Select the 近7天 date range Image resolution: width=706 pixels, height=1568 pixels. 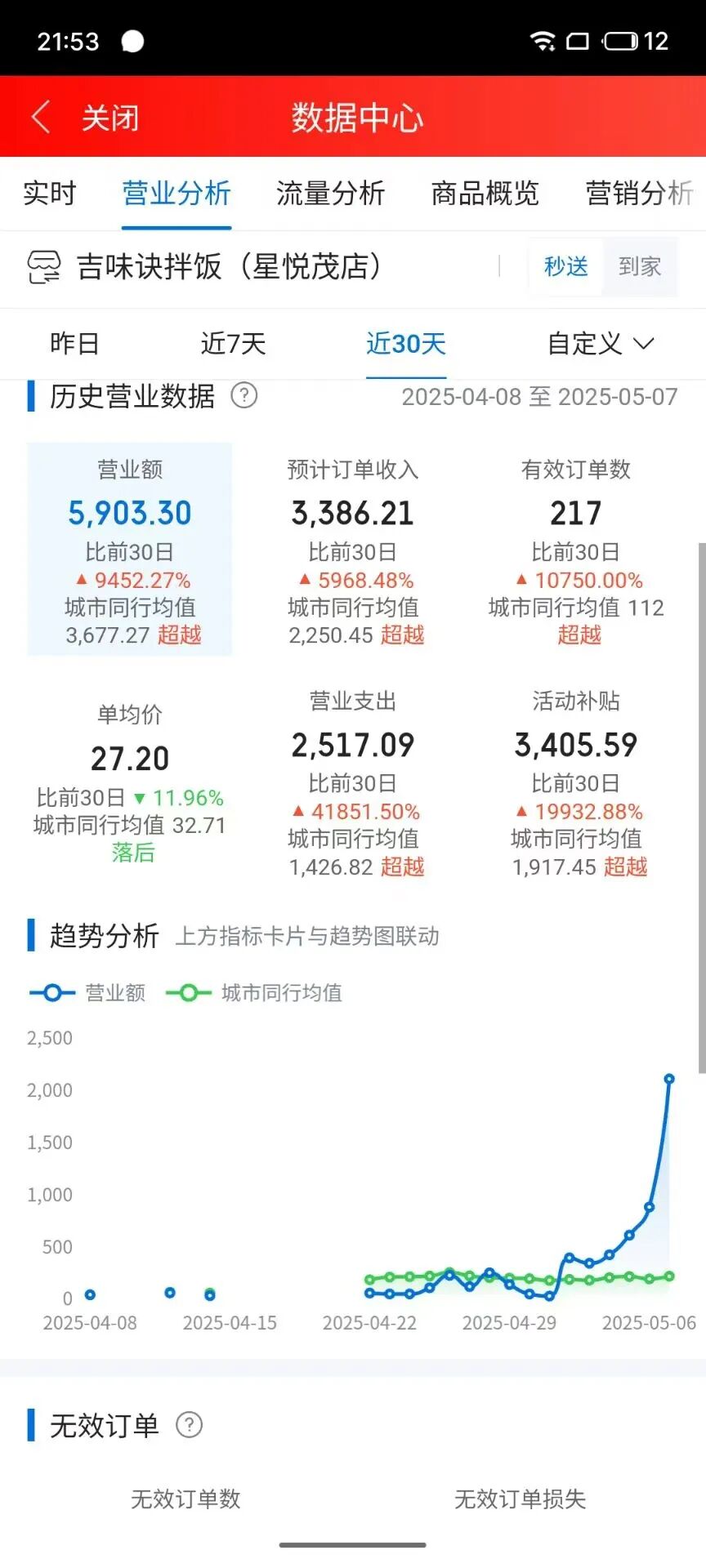coord(233,344)
